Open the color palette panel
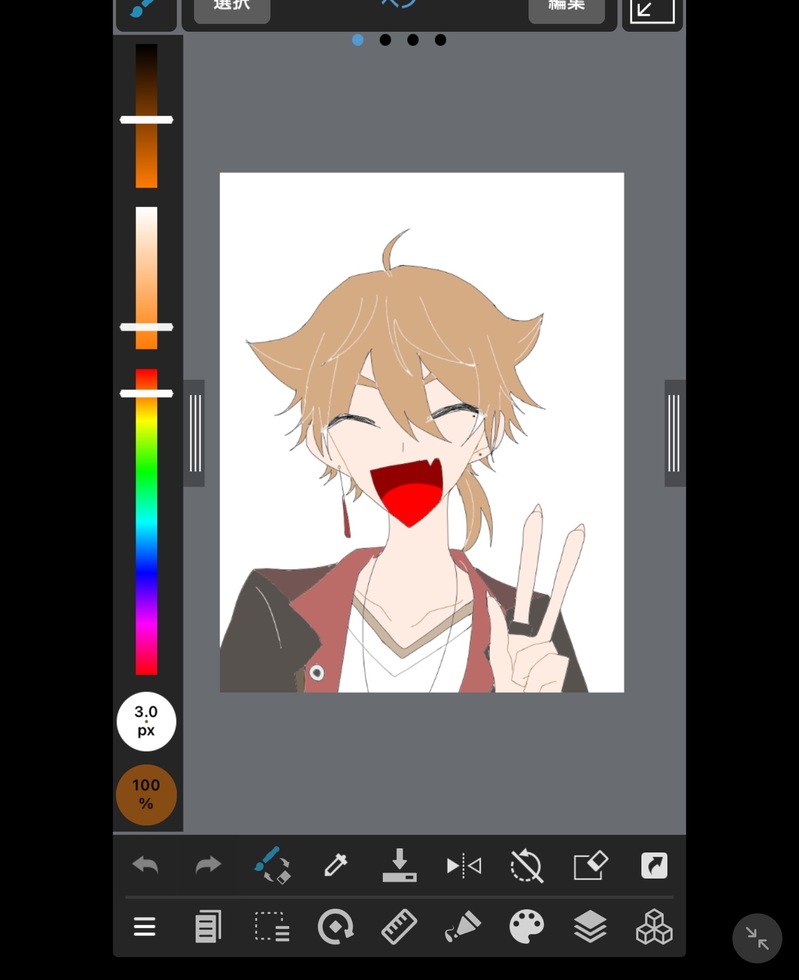Screen dimensions: 799x980 526,927
